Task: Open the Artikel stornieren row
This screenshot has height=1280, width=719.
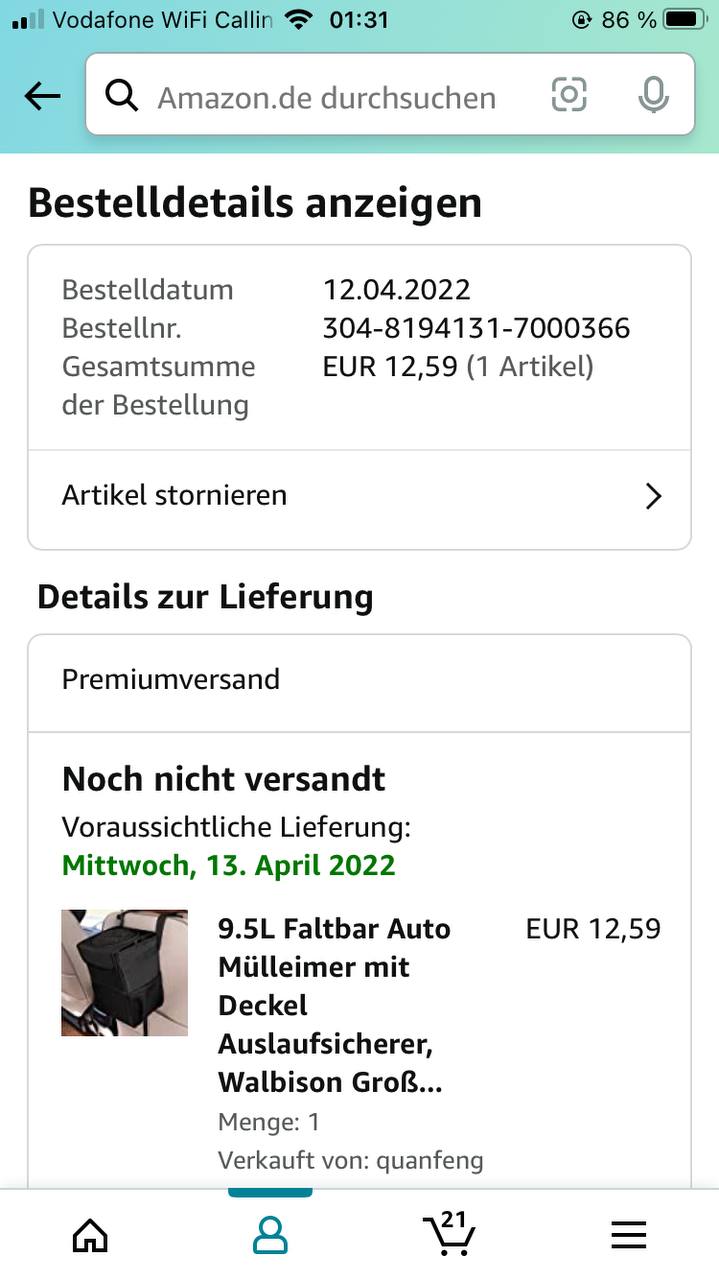Action: [359, 496]
